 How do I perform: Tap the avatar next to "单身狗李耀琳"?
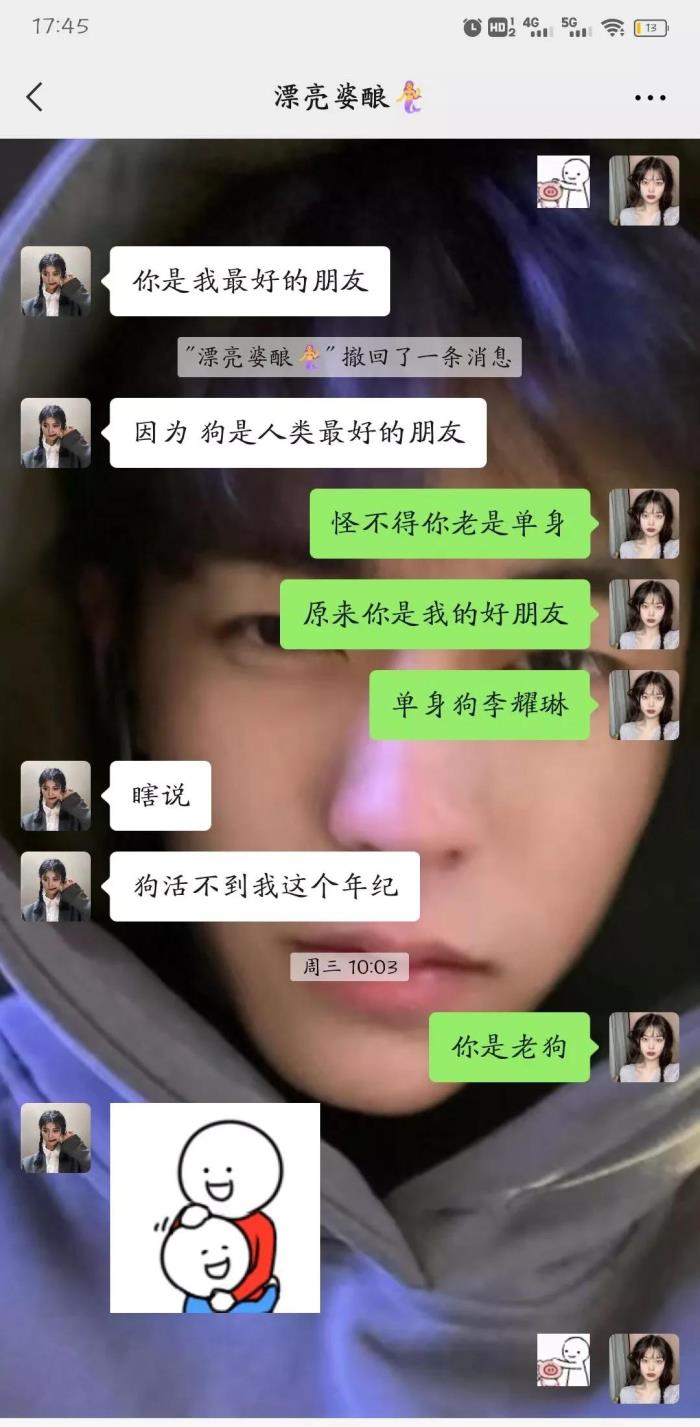644,705
